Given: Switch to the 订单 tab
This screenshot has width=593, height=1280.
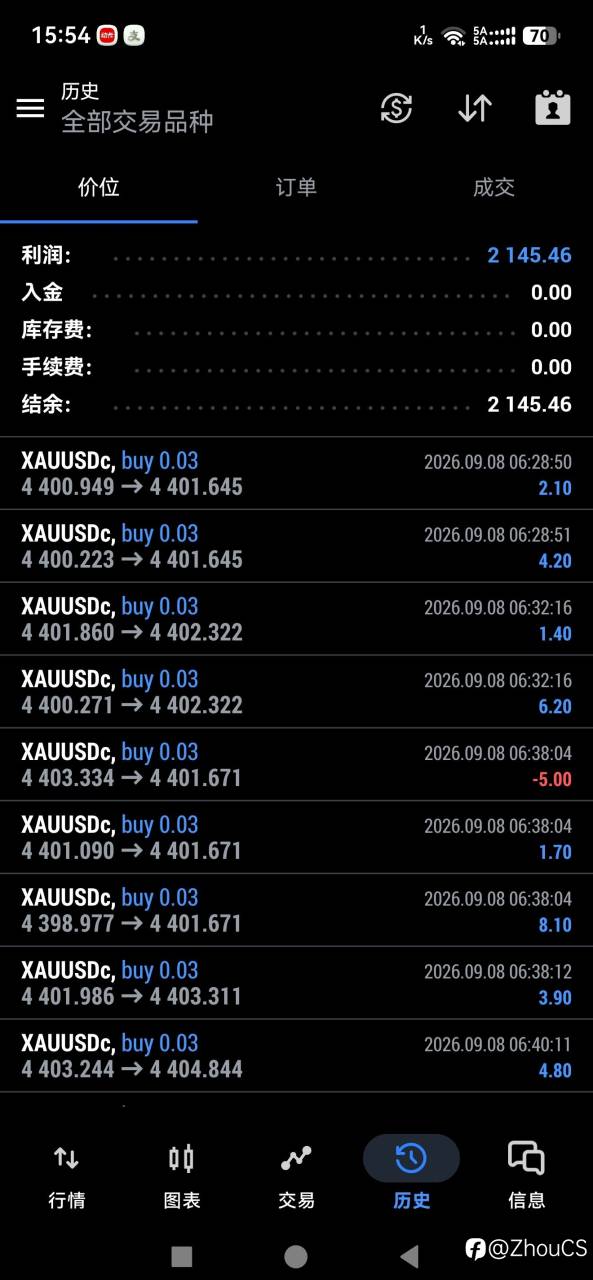Looking at the screenshot, I should click(296, 188).
